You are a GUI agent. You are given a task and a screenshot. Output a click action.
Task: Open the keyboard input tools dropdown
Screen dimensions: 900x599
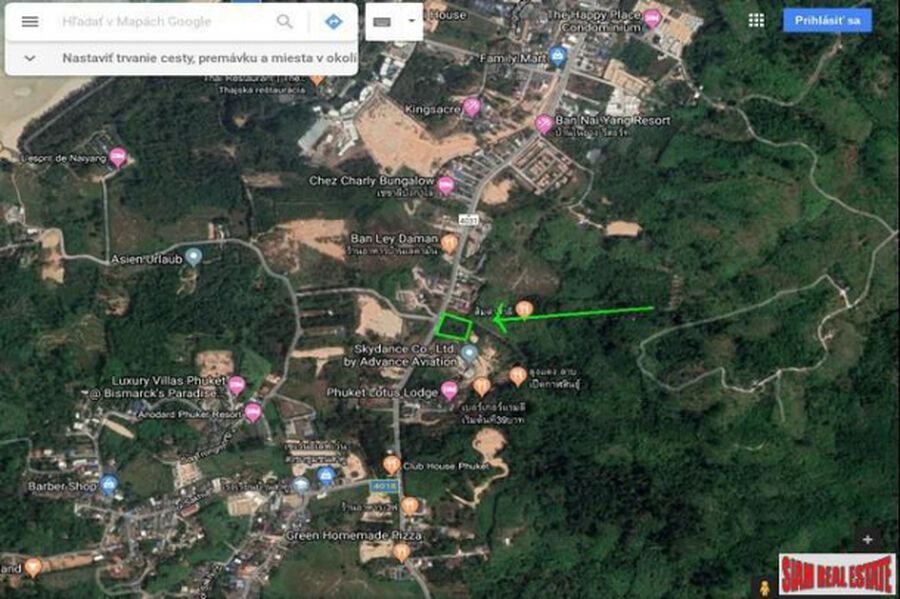(x=412, y=21)
